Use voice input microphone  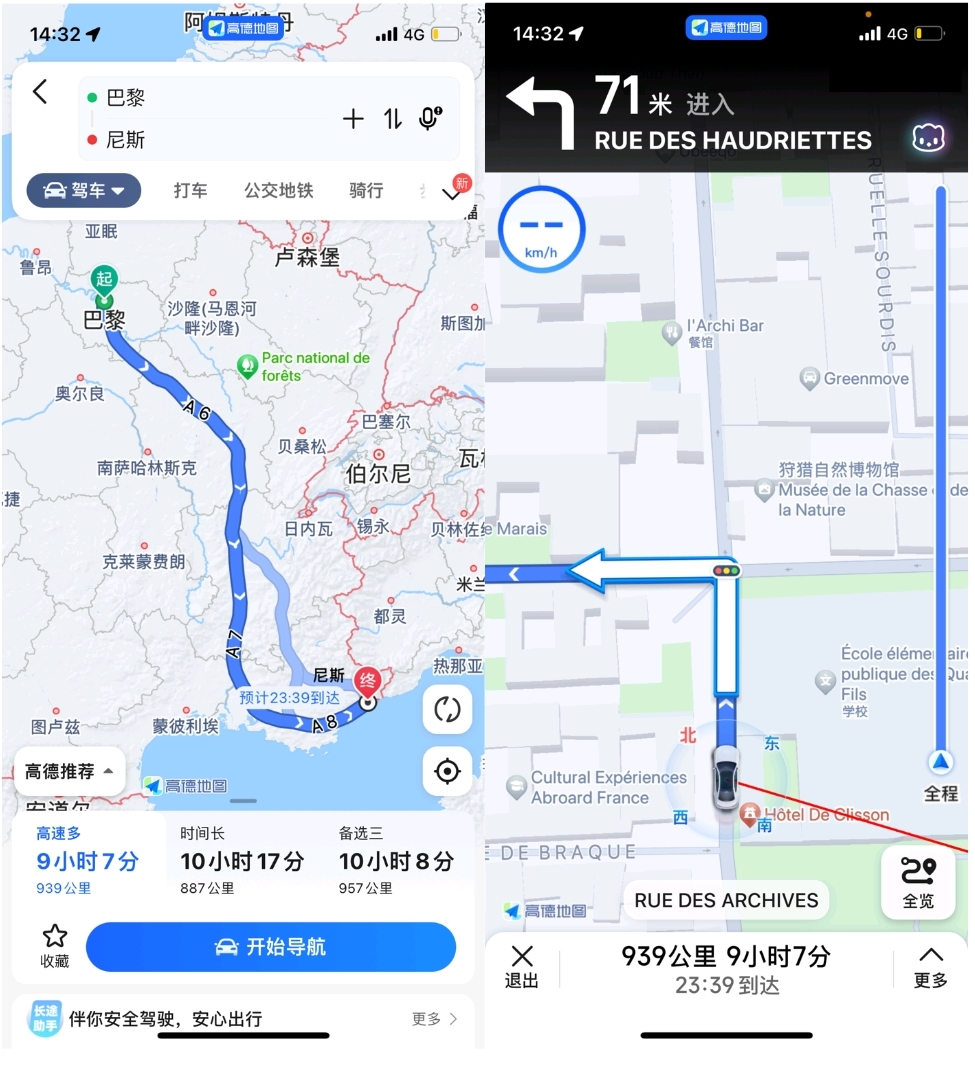pos(430,119)
